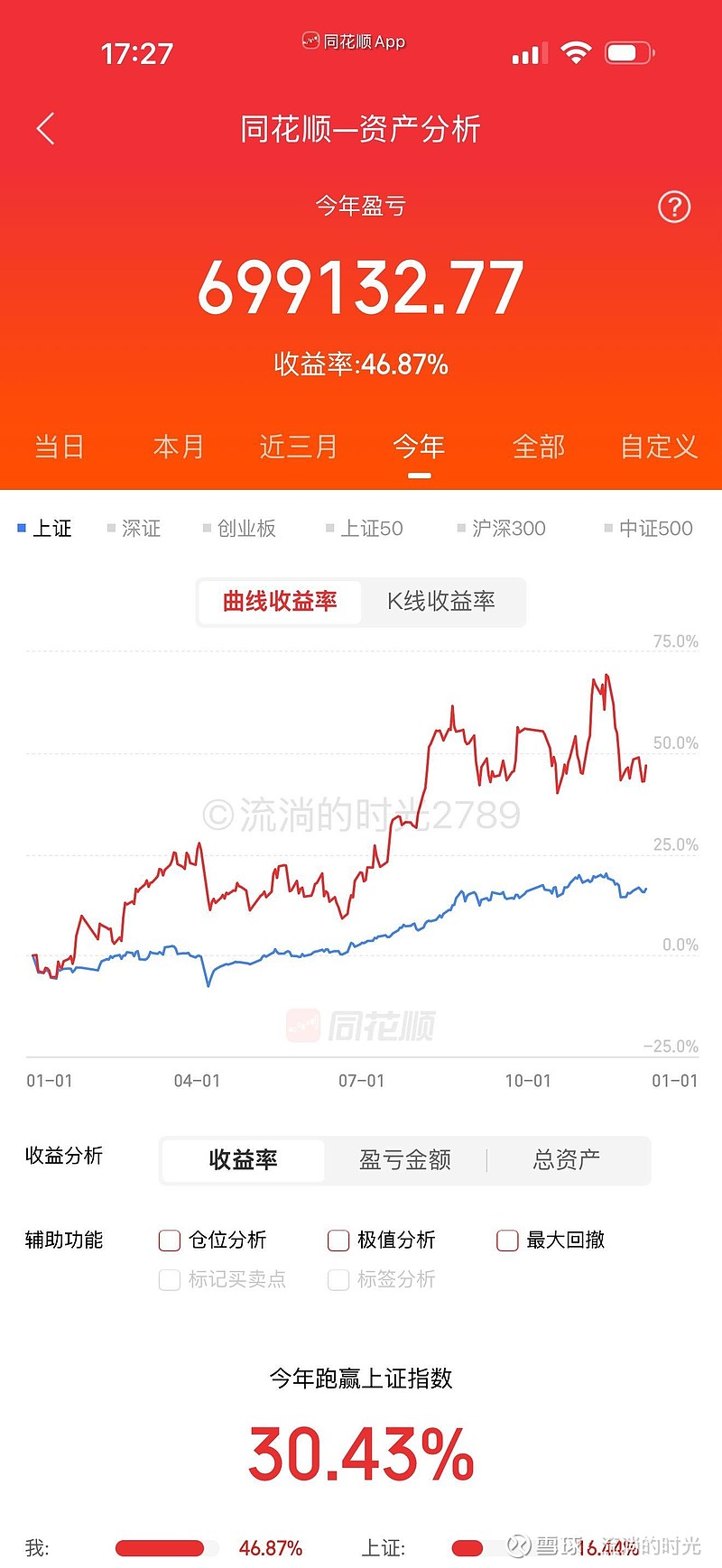The image size is (722, 1568).
Task: Tap the back arrow to exit asset analysis
Action: (45, 128)
